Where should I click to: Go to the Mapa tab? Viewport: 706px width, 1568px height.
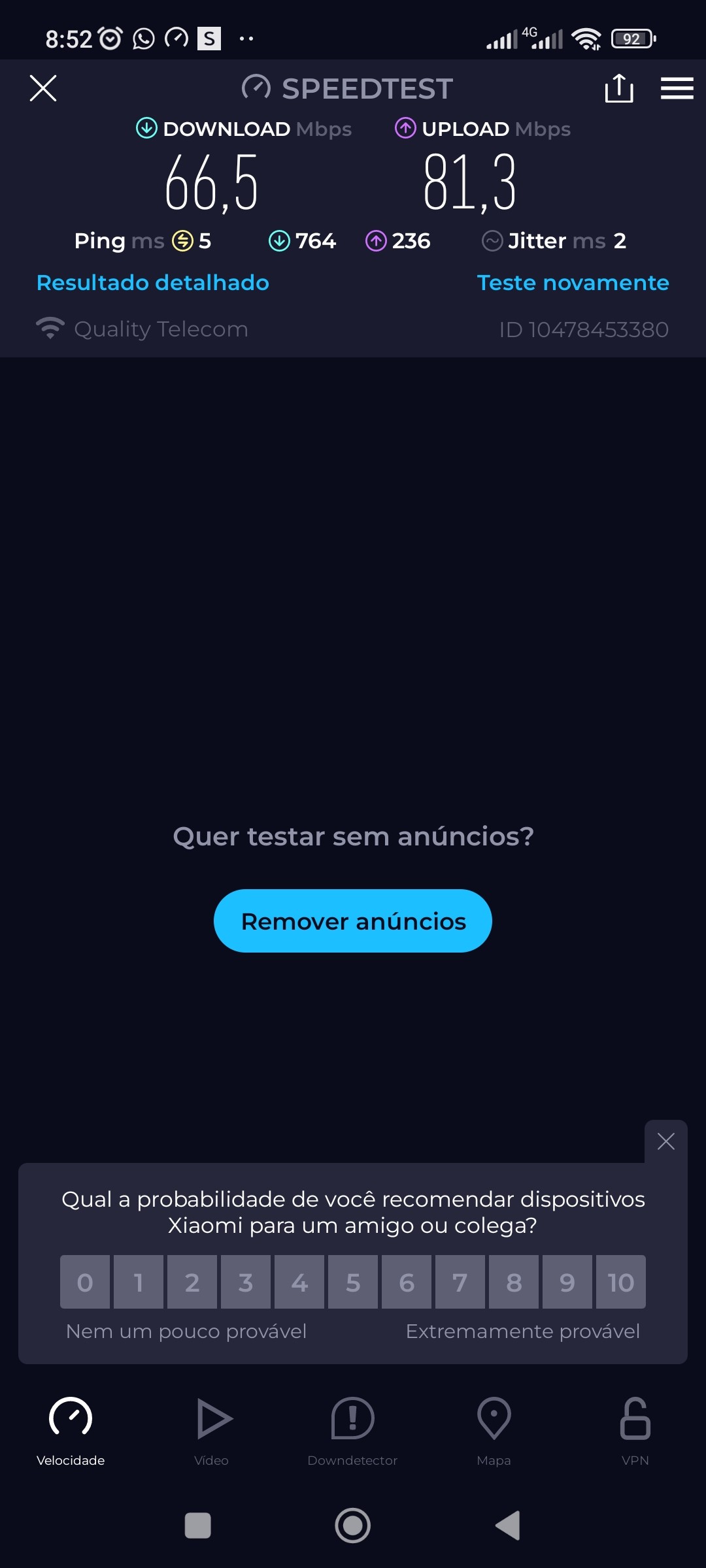(x=494, y=1431)
